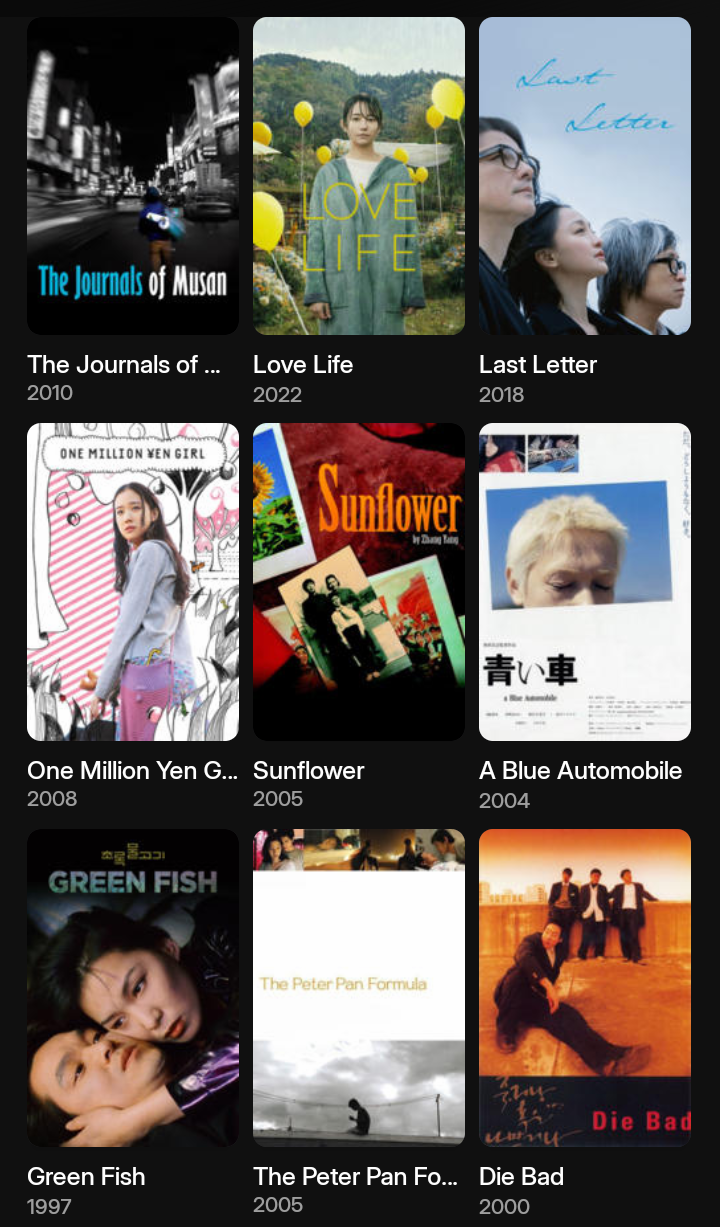
Task: Open The Journals of Musan poster
Action: click(x=133, y=176)
